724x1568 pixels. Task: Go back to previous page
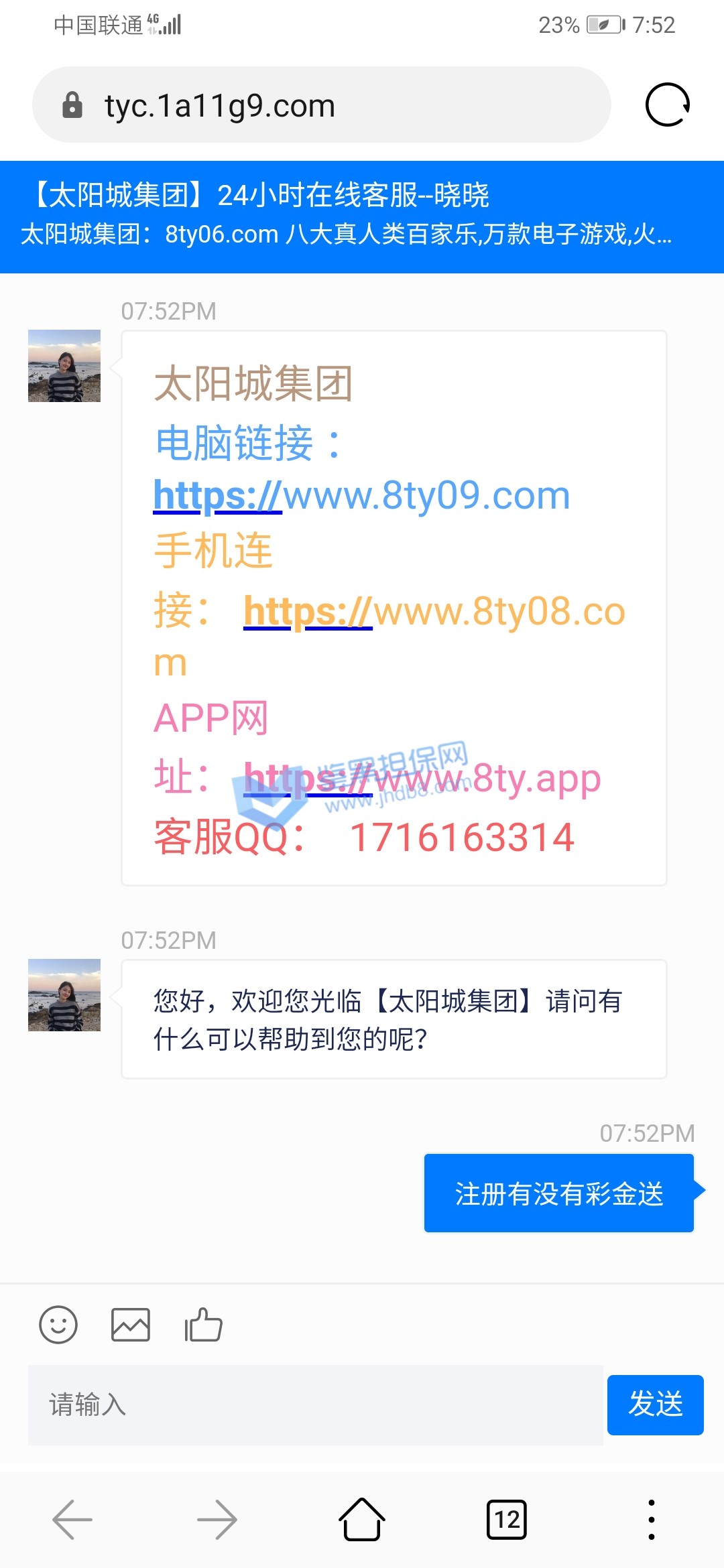[x=72, y=1520]
